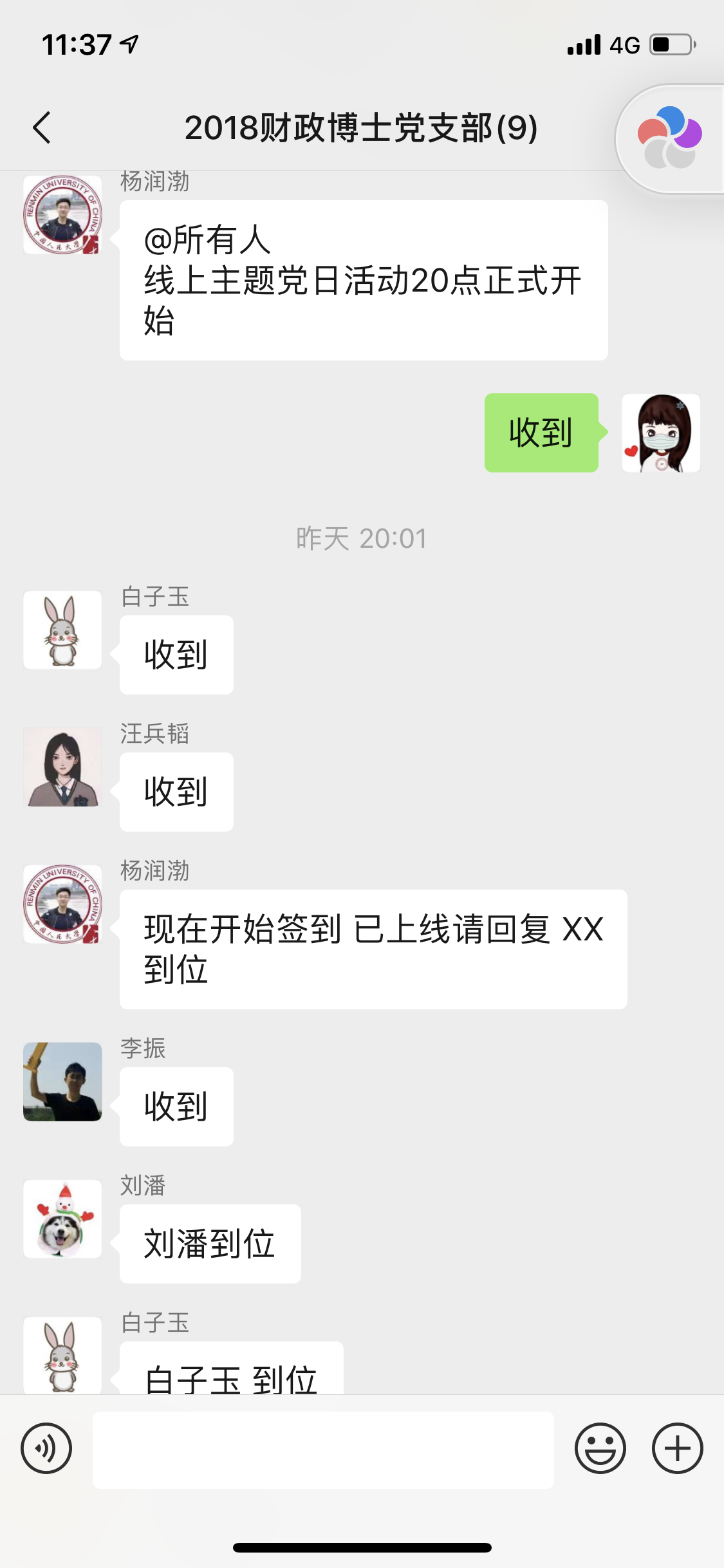Open the emoji picker
This screenshot has height=1568, width=724.
click(600, 1448)
